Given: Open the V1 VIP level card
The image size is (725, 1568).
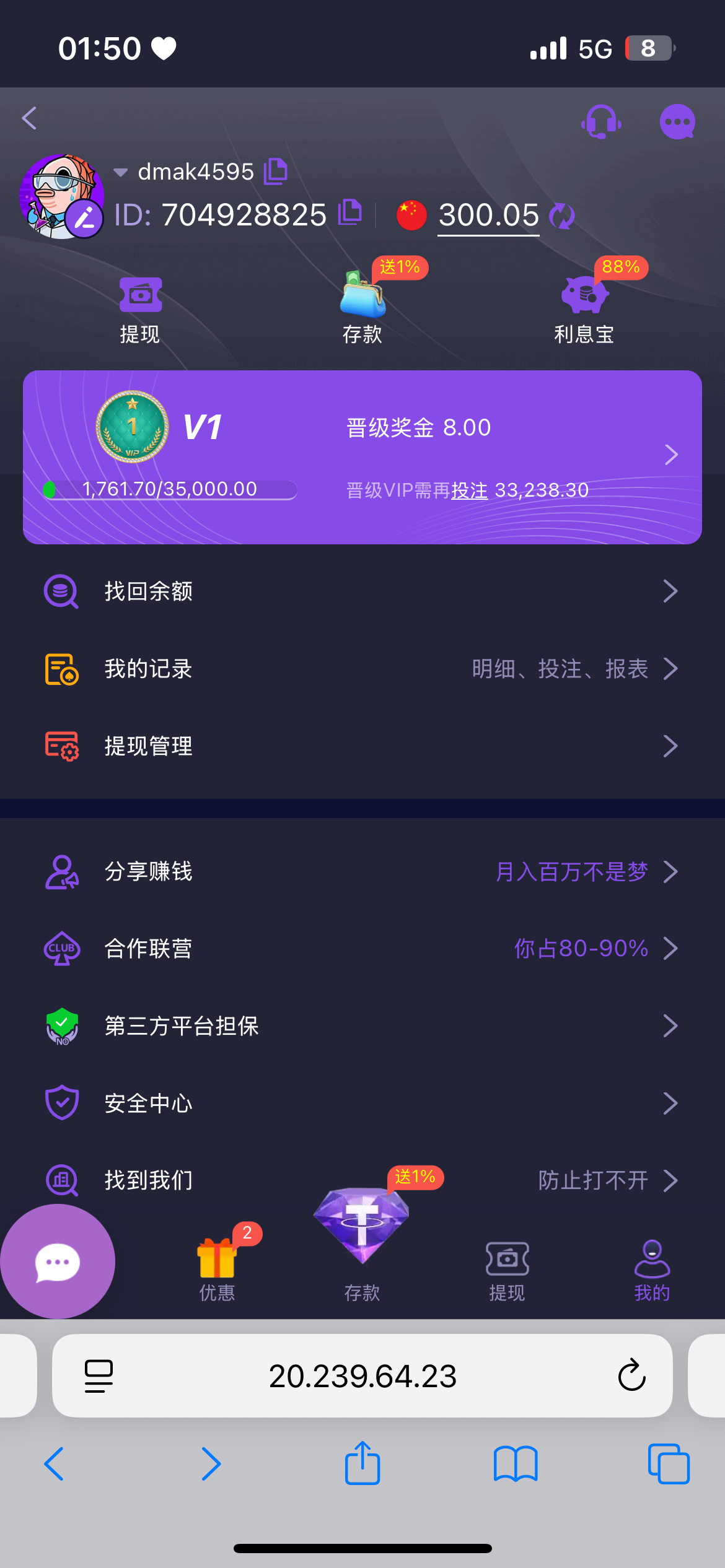Looking at the screenshot, I should [362, 457].
